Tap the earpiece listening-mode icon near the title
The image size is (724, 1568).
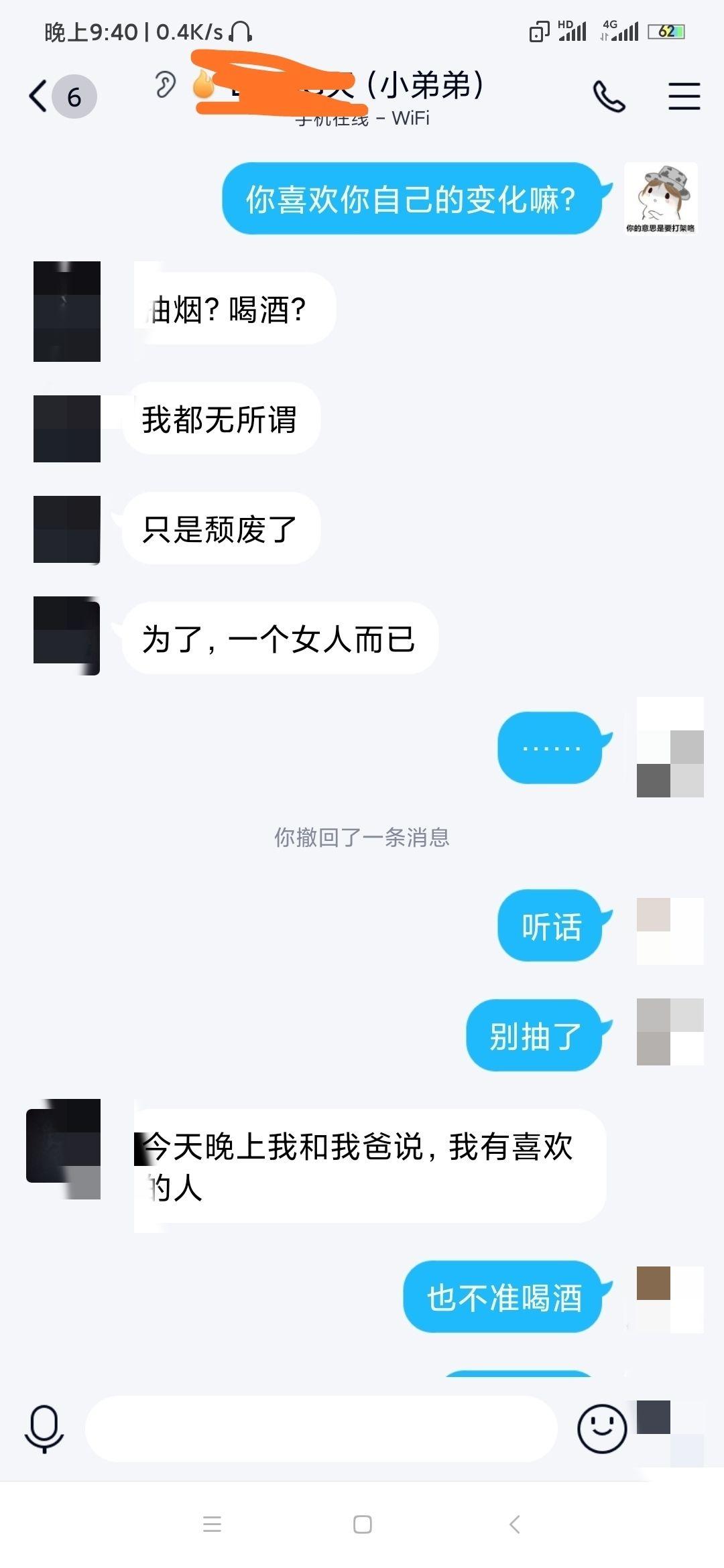tap(163, 84)
